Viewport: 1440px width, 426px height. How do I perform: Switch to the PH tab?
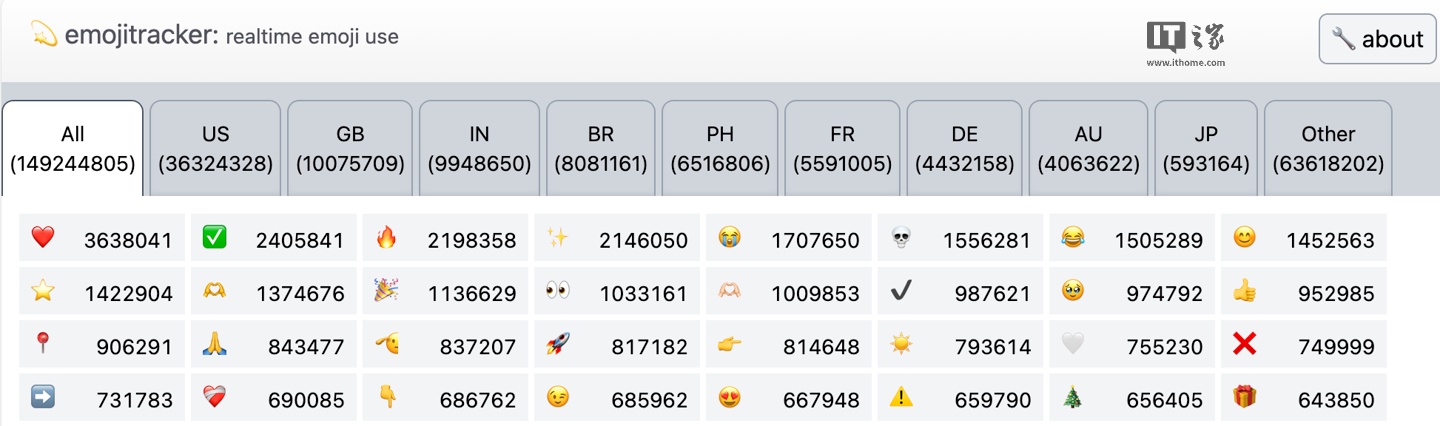(720, 148)
